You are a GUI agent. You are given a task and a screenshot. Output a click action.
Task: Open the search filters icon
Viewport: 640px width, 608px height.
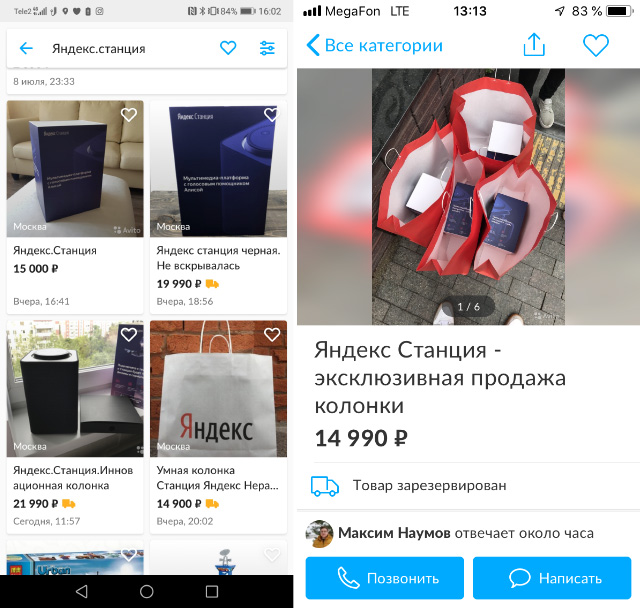coord(267,48)
